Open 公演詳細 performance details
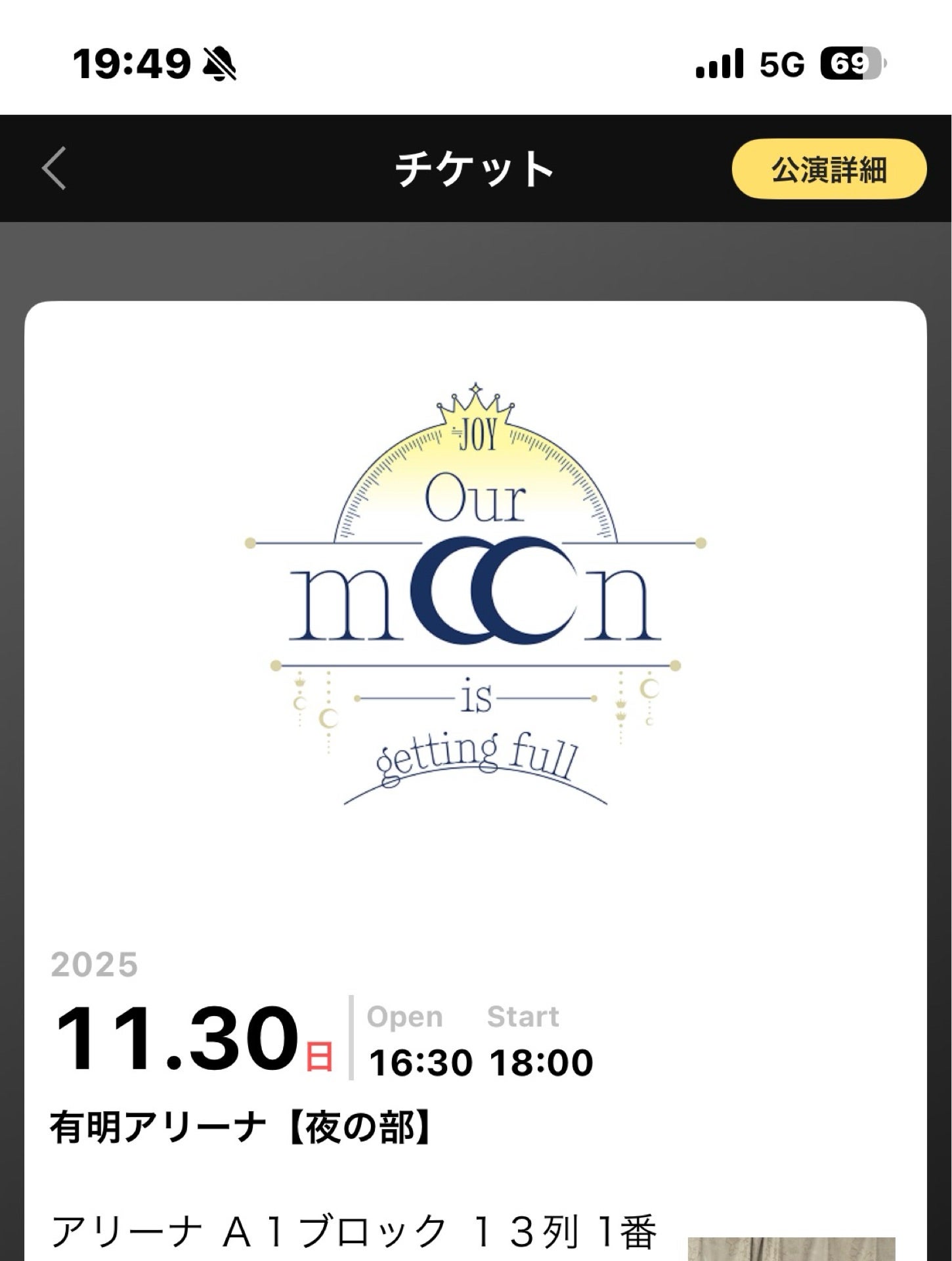 click(x=829, y=169)
